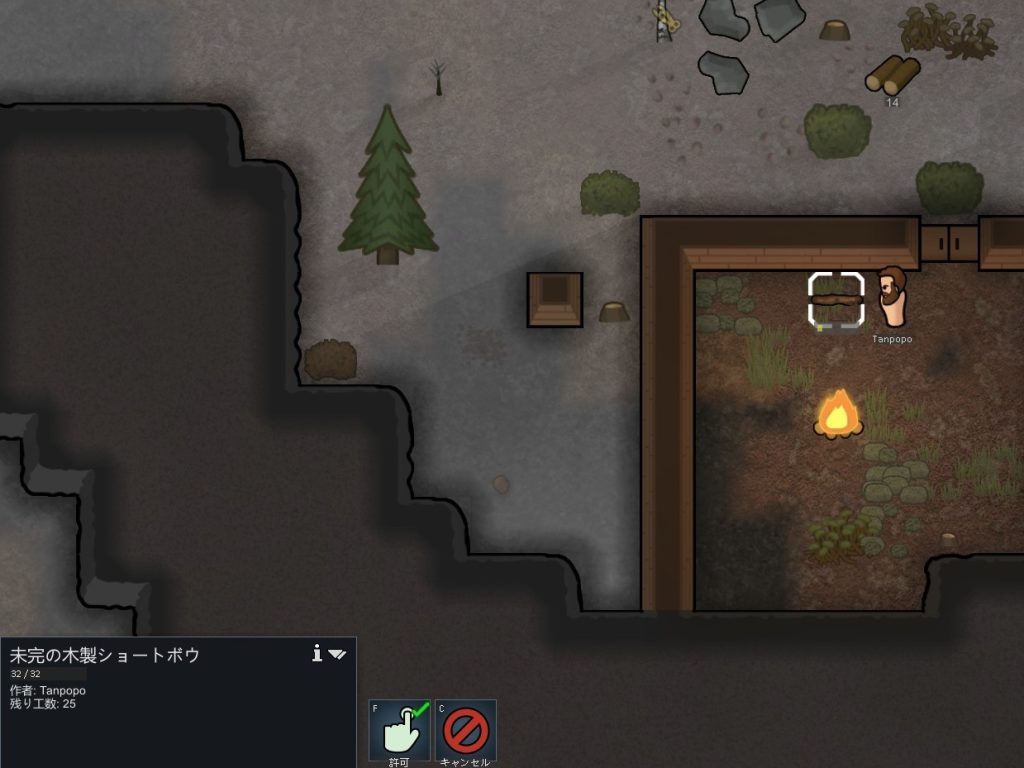
Task: Tap キャンセル to cancel the unfinished item
Action: click(x=466, y=730)
